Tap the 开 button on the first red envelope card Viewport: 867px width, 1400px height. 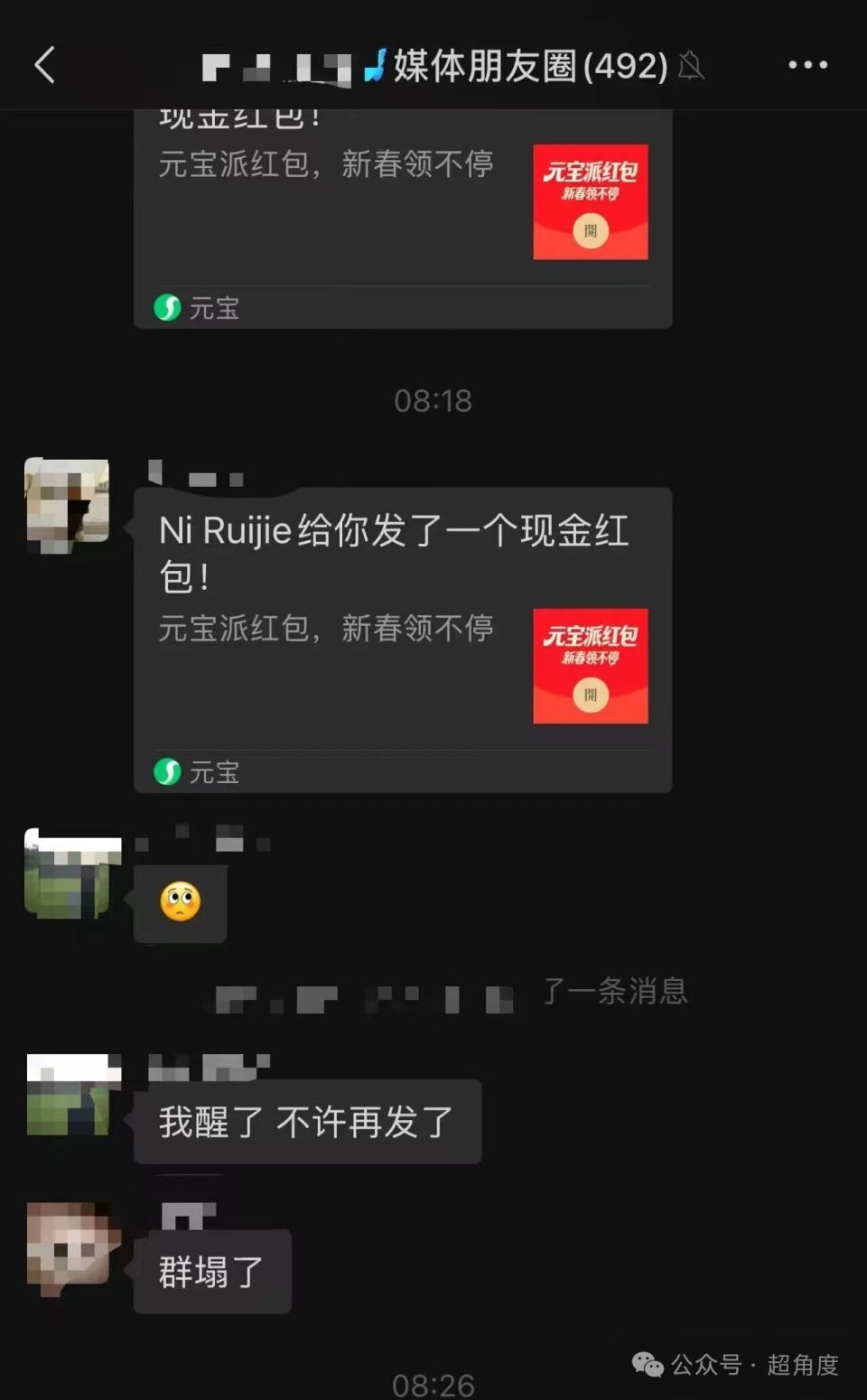(x=591, y=232)
